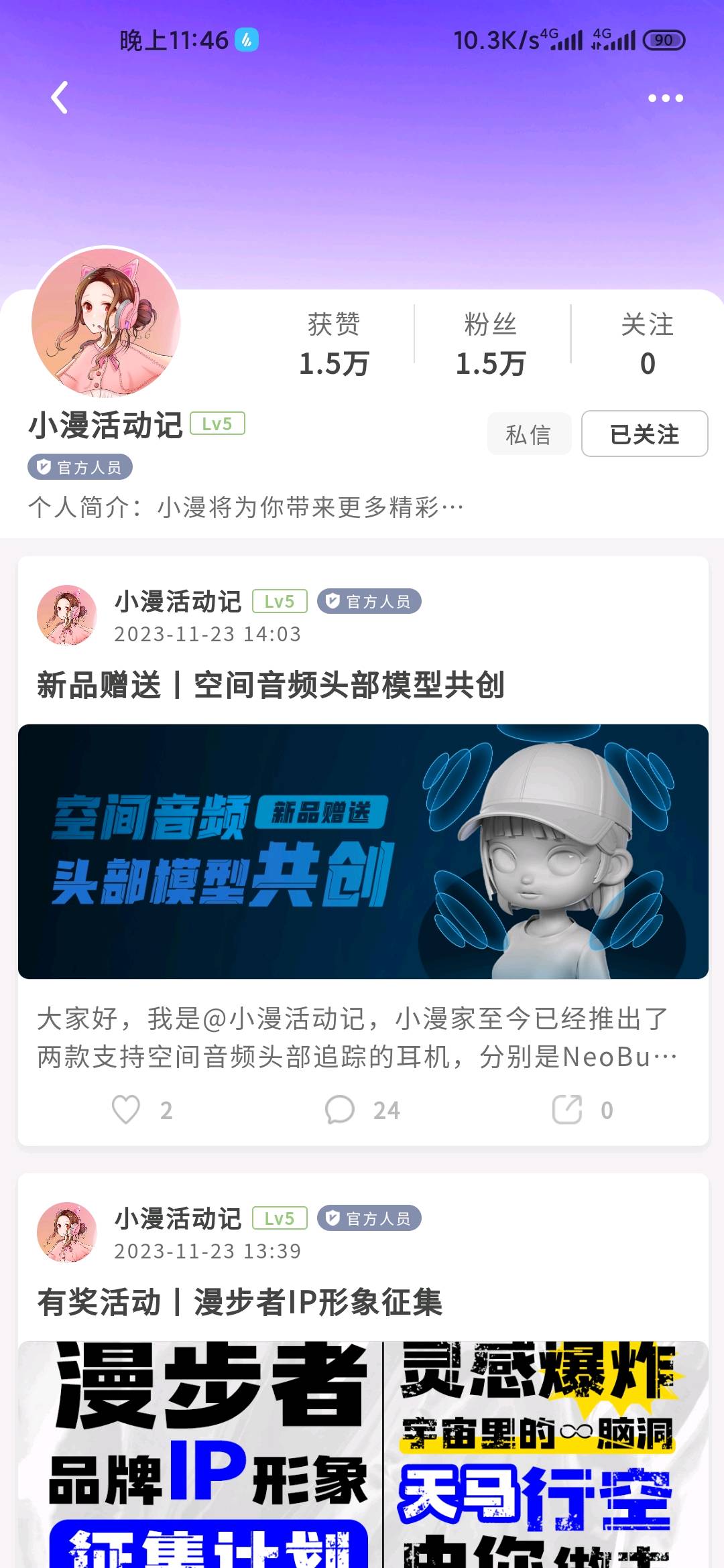
Task: Open the three-dot overflow menu
Action: (665, 98)
